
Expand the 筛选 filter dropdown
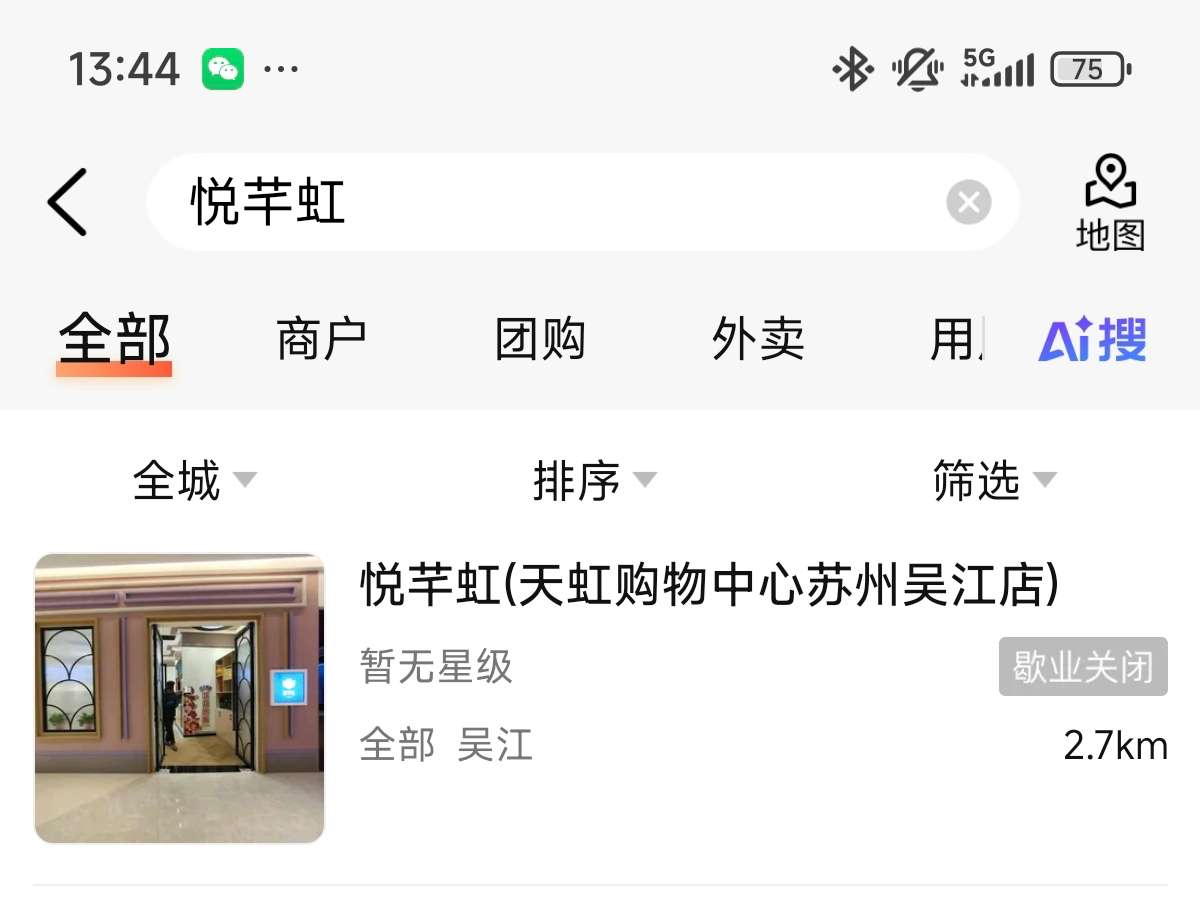pos(994,481)
